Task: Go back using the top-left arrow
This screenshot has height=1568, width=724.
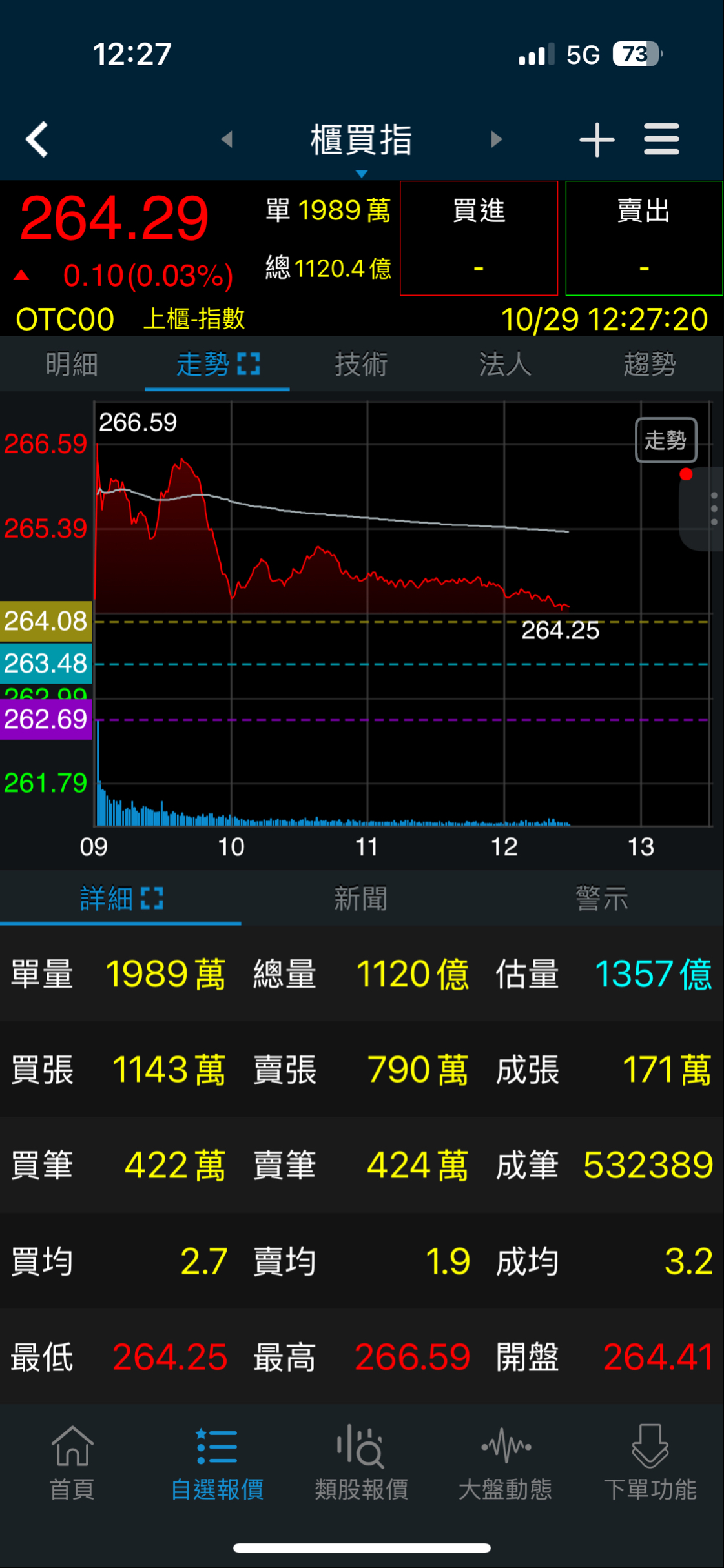Action: pos(37,139)
